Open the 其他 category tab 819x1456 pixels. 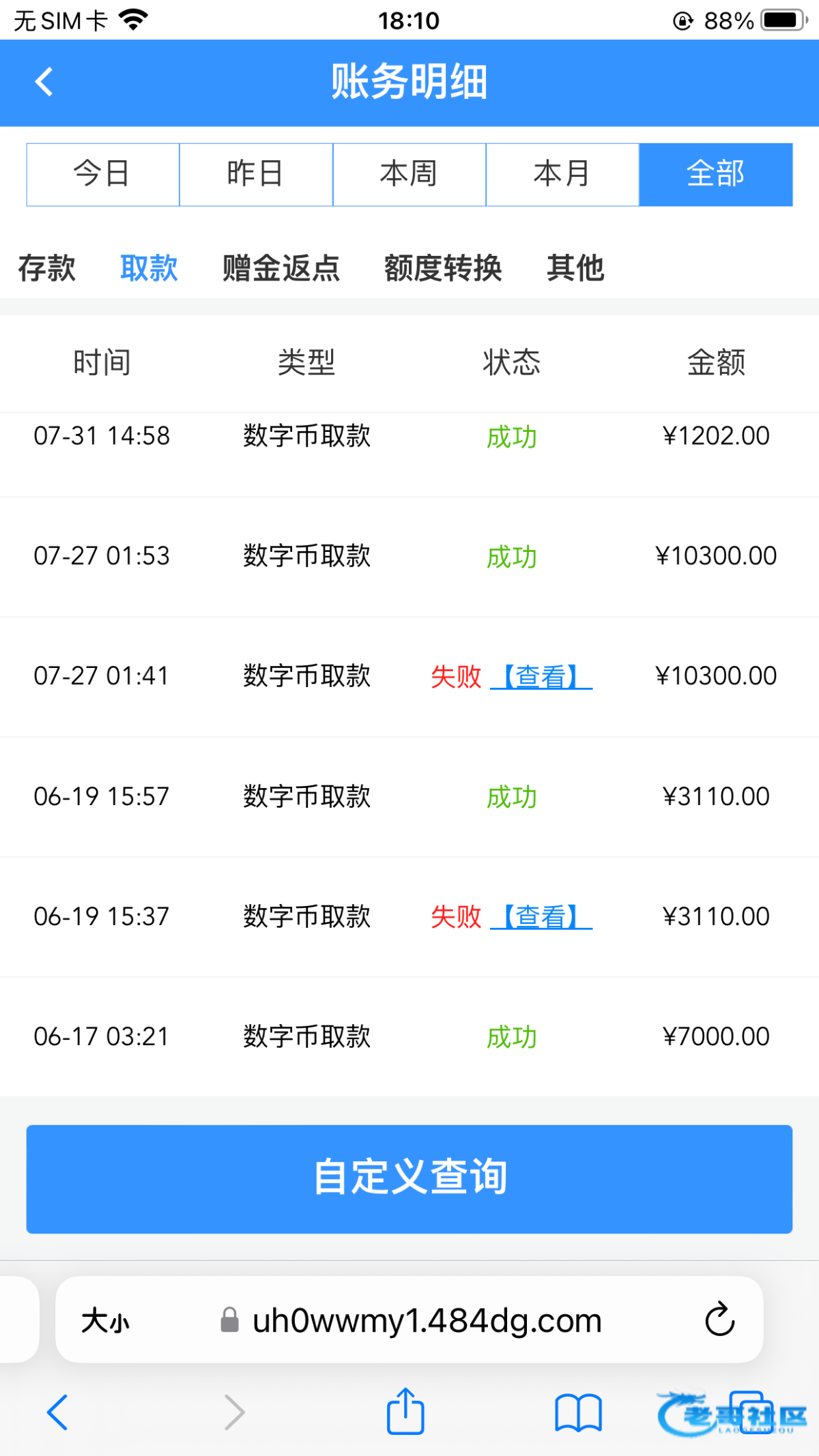coord(575,267)
